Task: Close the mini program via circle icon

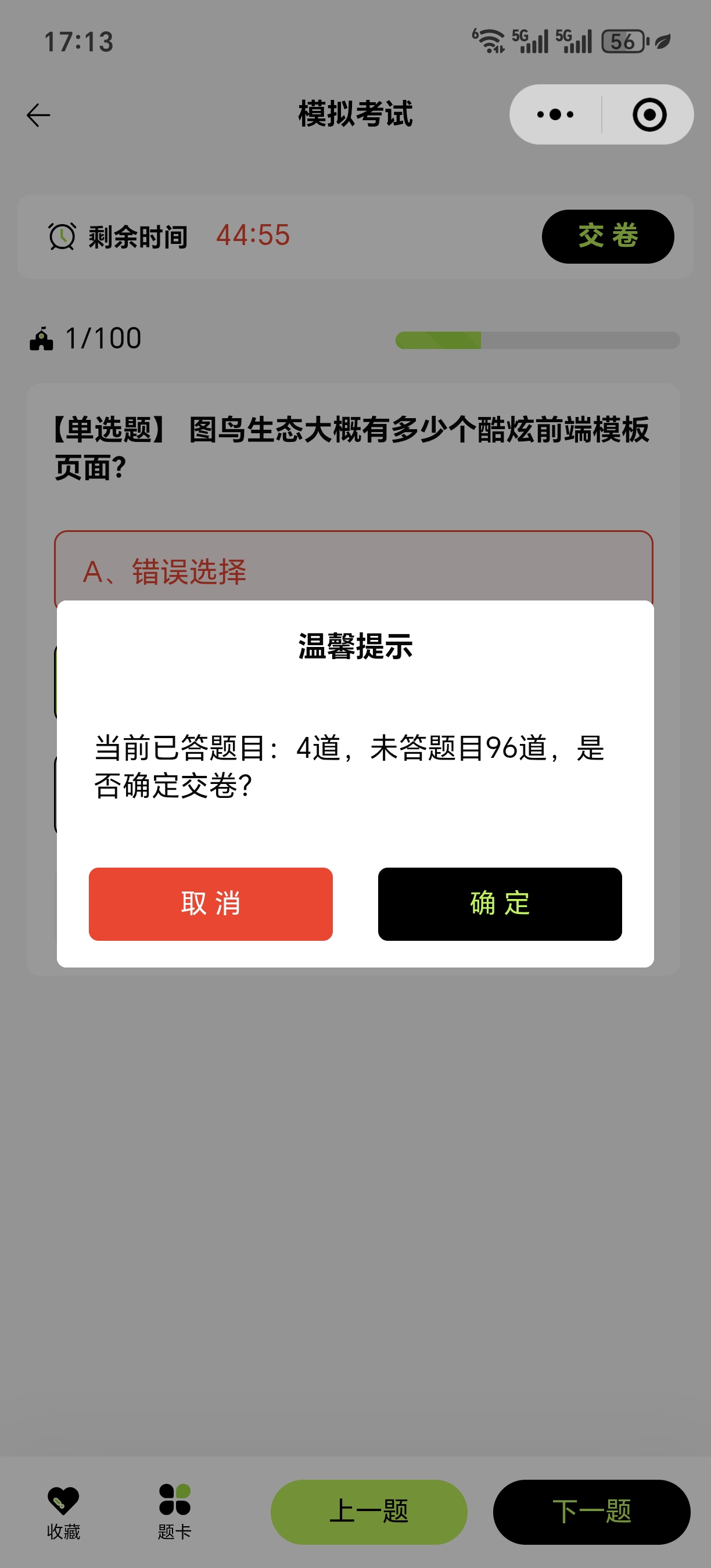Action: [649, 114]
